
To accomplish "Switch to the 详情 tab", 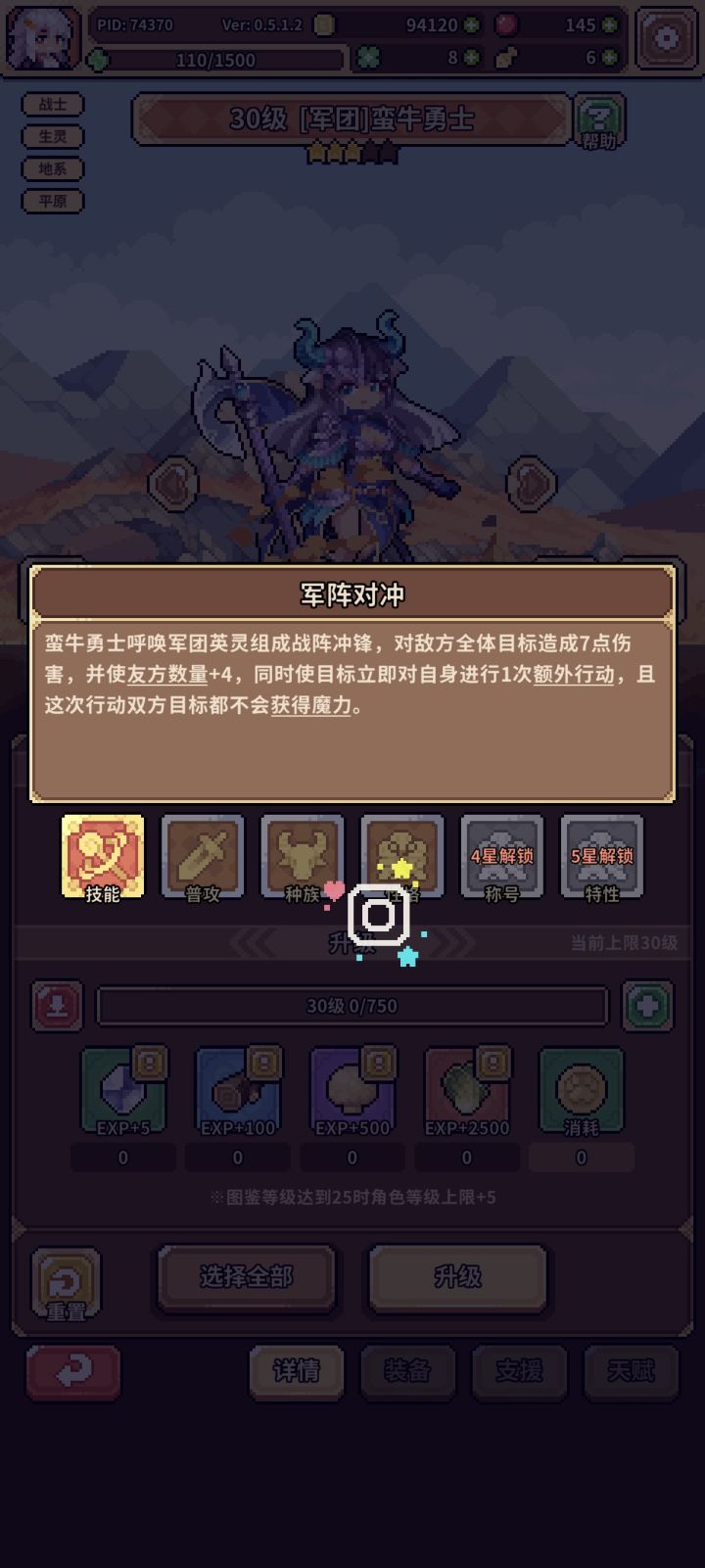I will (297, 1373).
